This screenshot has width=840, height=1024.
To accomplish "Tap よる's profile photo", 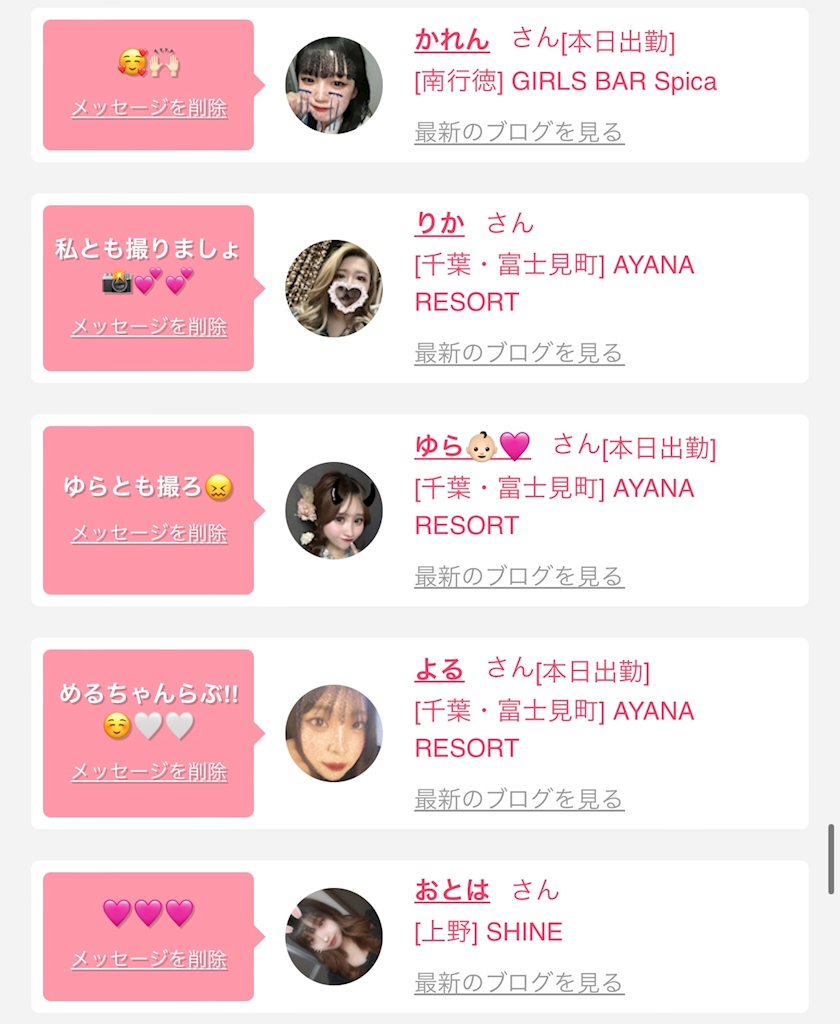I will 334,733.
